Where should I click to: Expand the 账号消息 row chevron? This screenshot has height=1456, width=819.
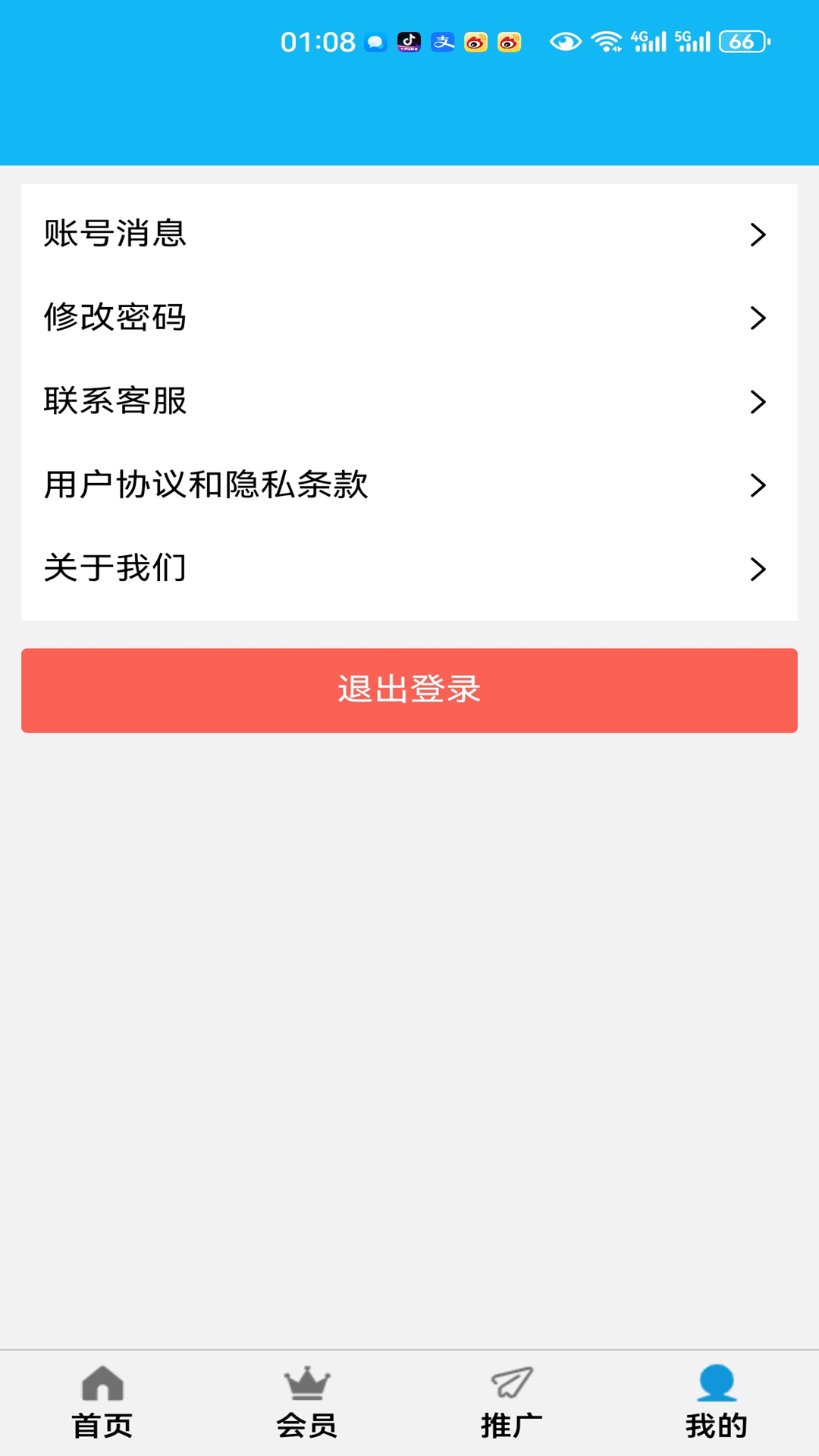(x=758, y=235)
